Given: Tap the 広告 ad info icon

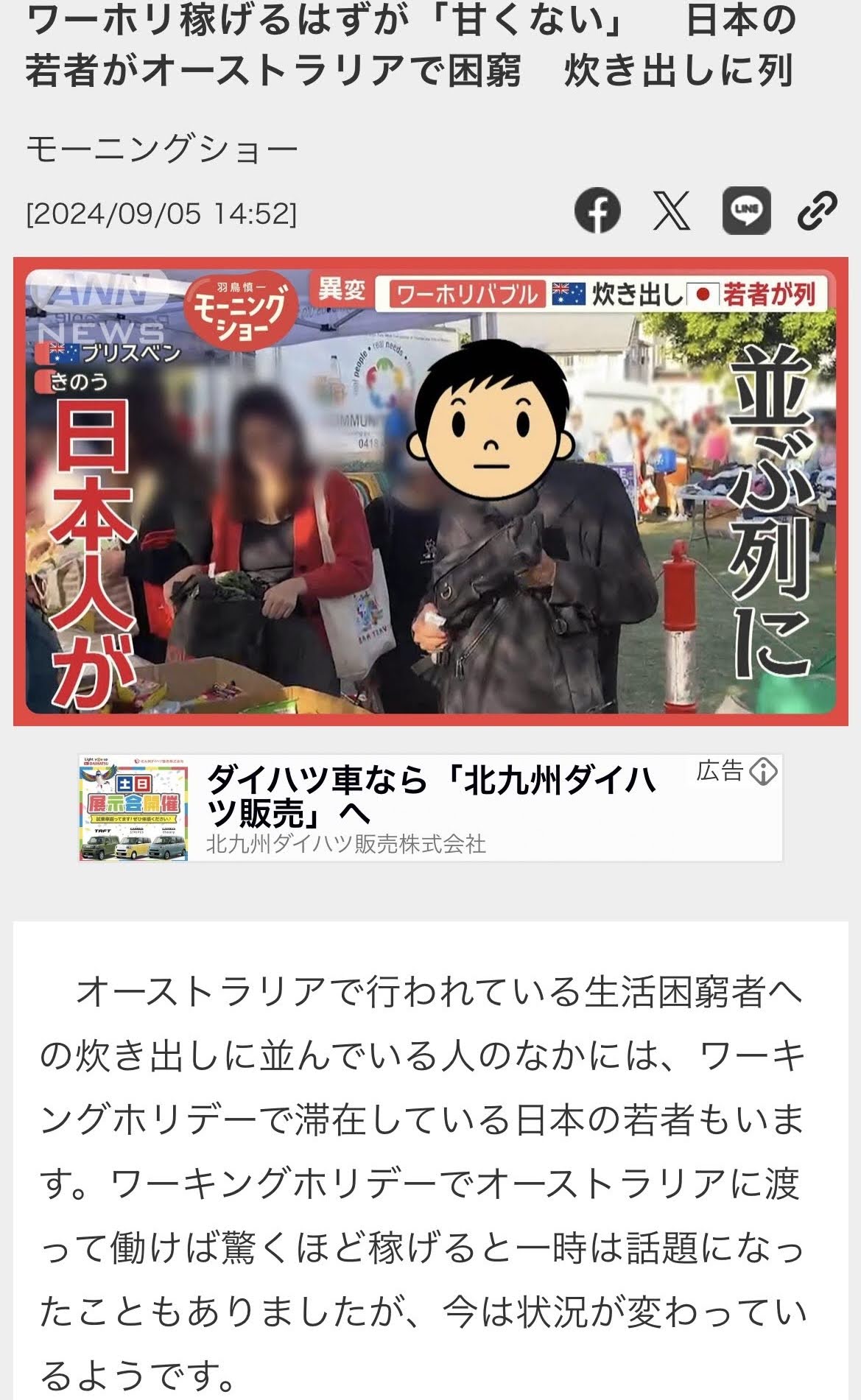Looking at the screenshot, I should tap(763, 772).
